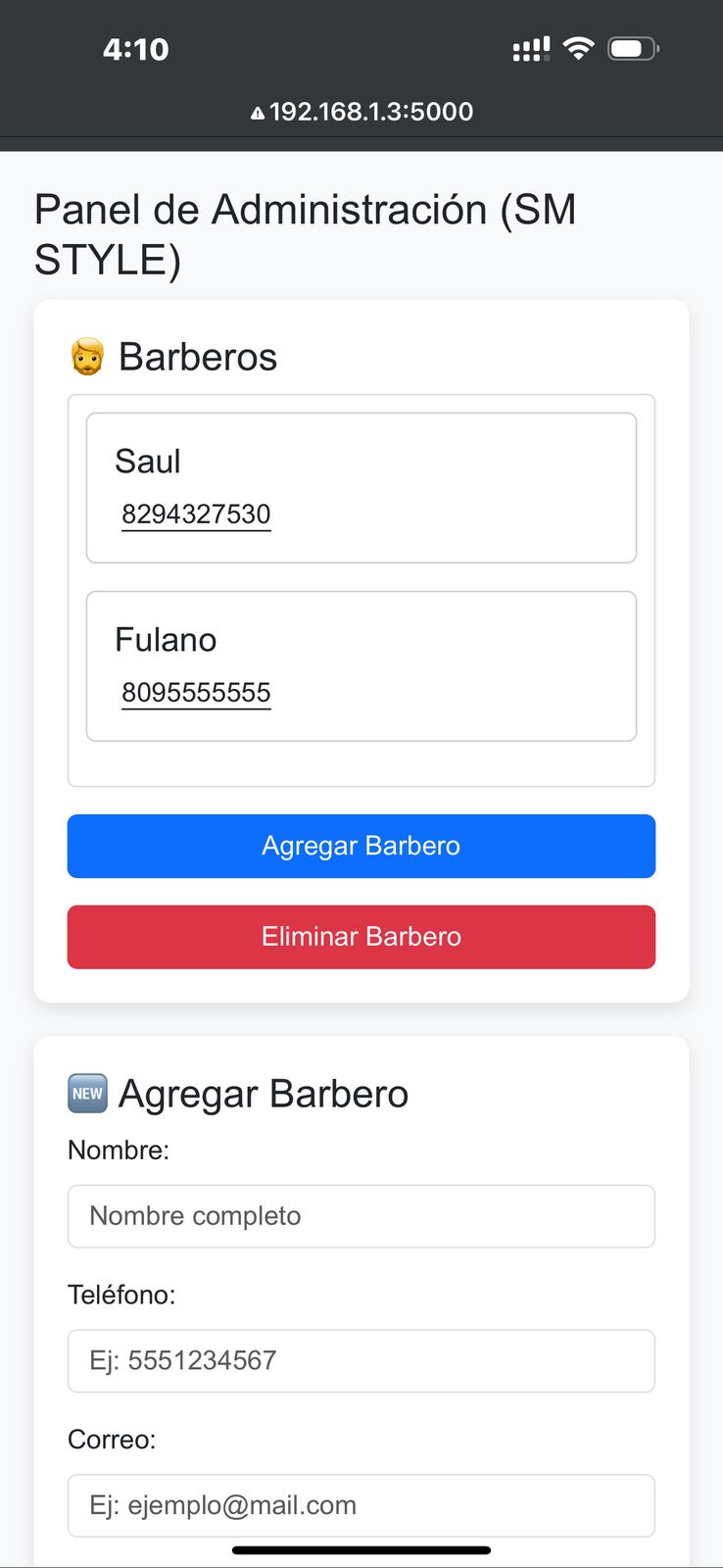Call Saul's number 8294327530
The height and width of the screenshot is (1568, 723).
pos(196,514)
